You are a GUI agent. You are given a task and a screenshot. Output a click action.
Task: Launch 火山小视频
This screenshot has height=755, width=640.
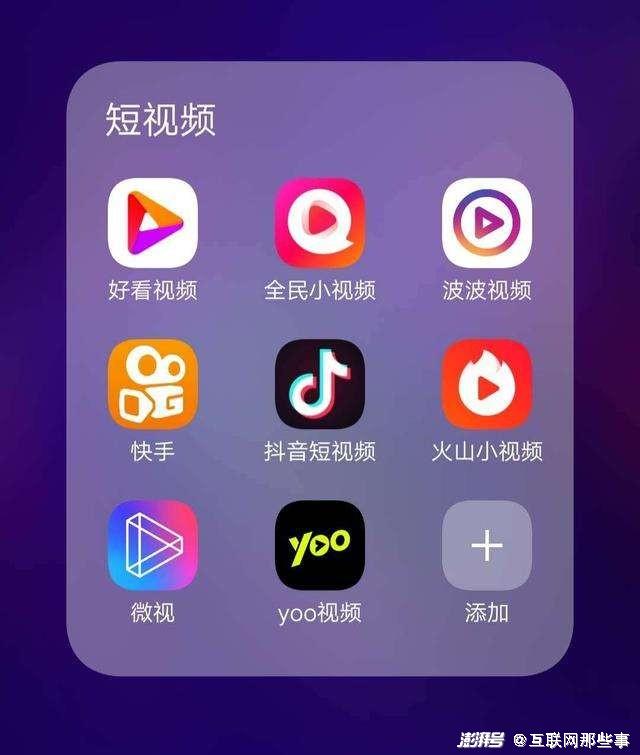[487, 384]
